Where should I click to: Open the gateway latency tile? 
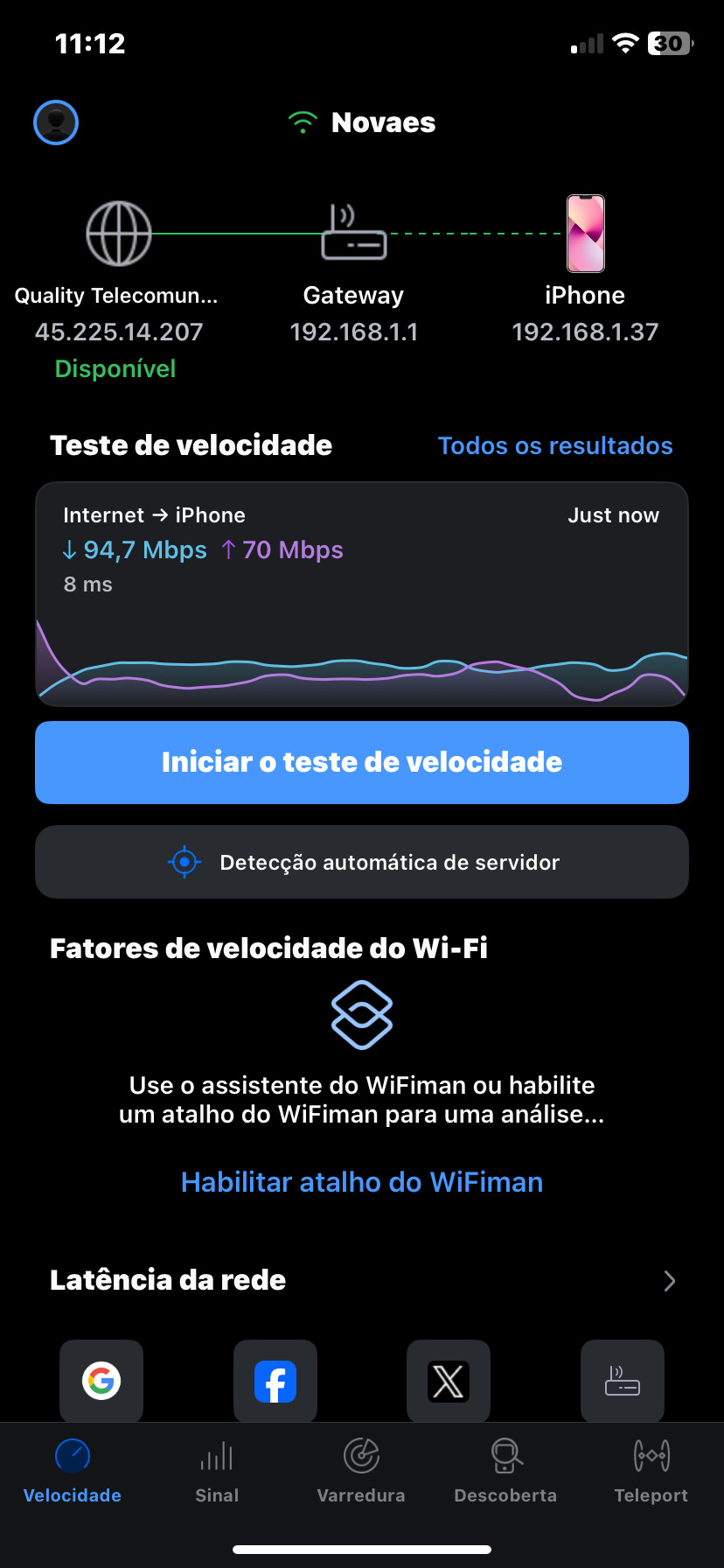[623, 1382]
